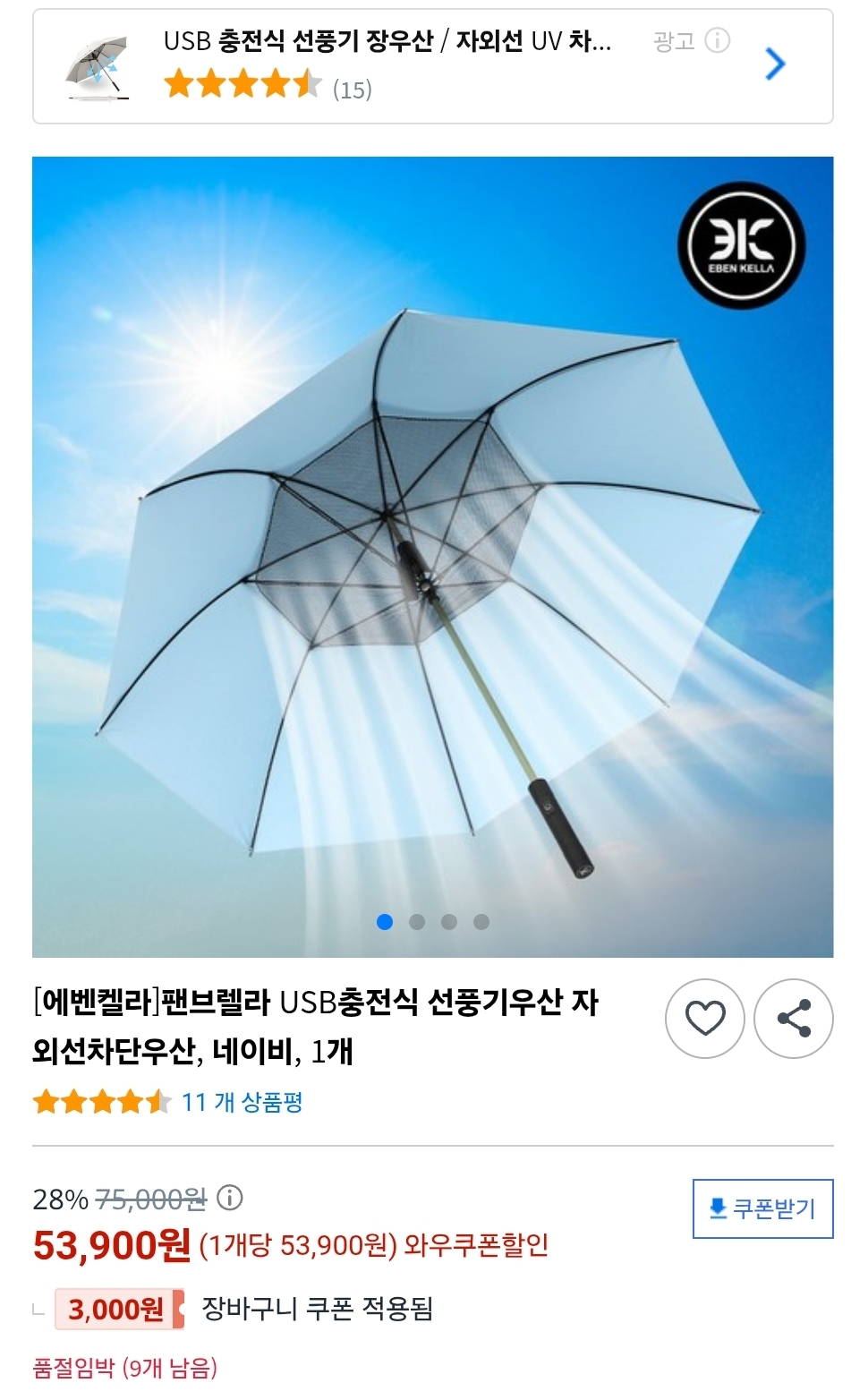
Task: Tap the info icon next to 75,000원
Action: tap(230, 1198)
